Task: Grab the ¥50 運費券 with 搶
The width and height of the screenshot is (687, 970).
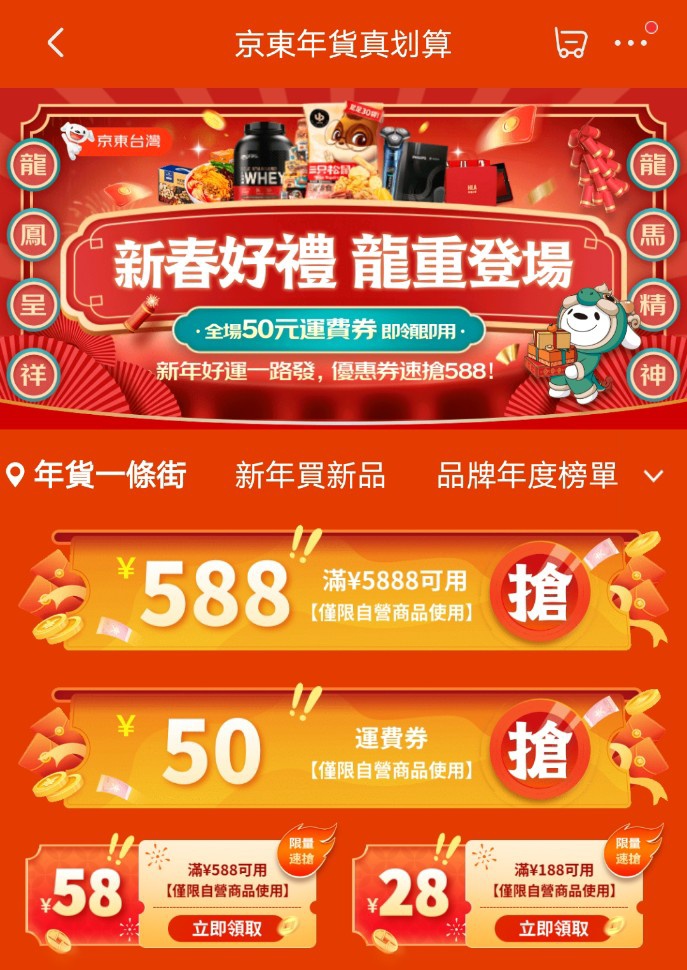Action: tap(539, 749)
